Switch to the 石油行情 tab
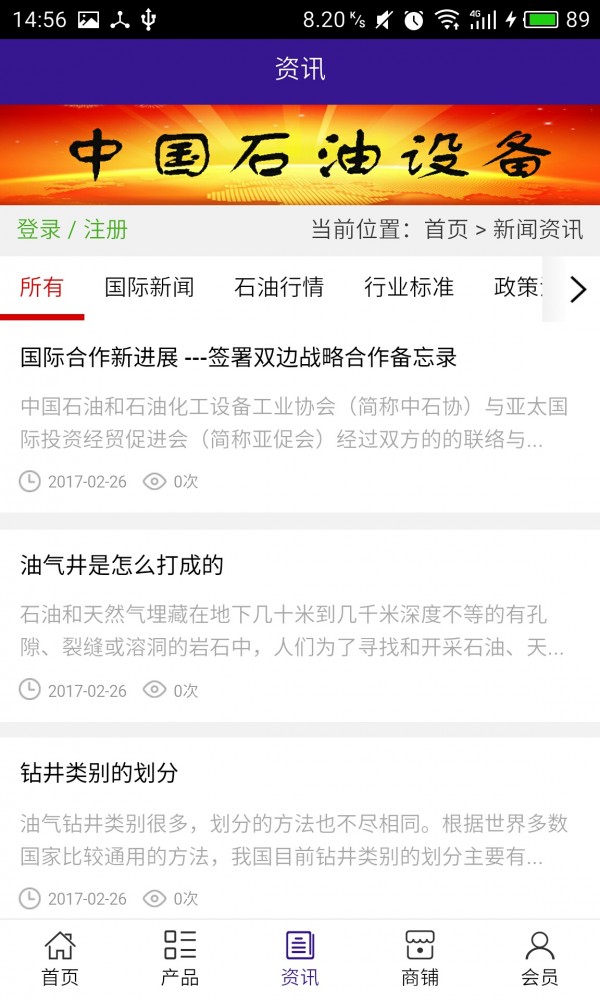This screenshot has width=600, height=1000. (279, 288)
